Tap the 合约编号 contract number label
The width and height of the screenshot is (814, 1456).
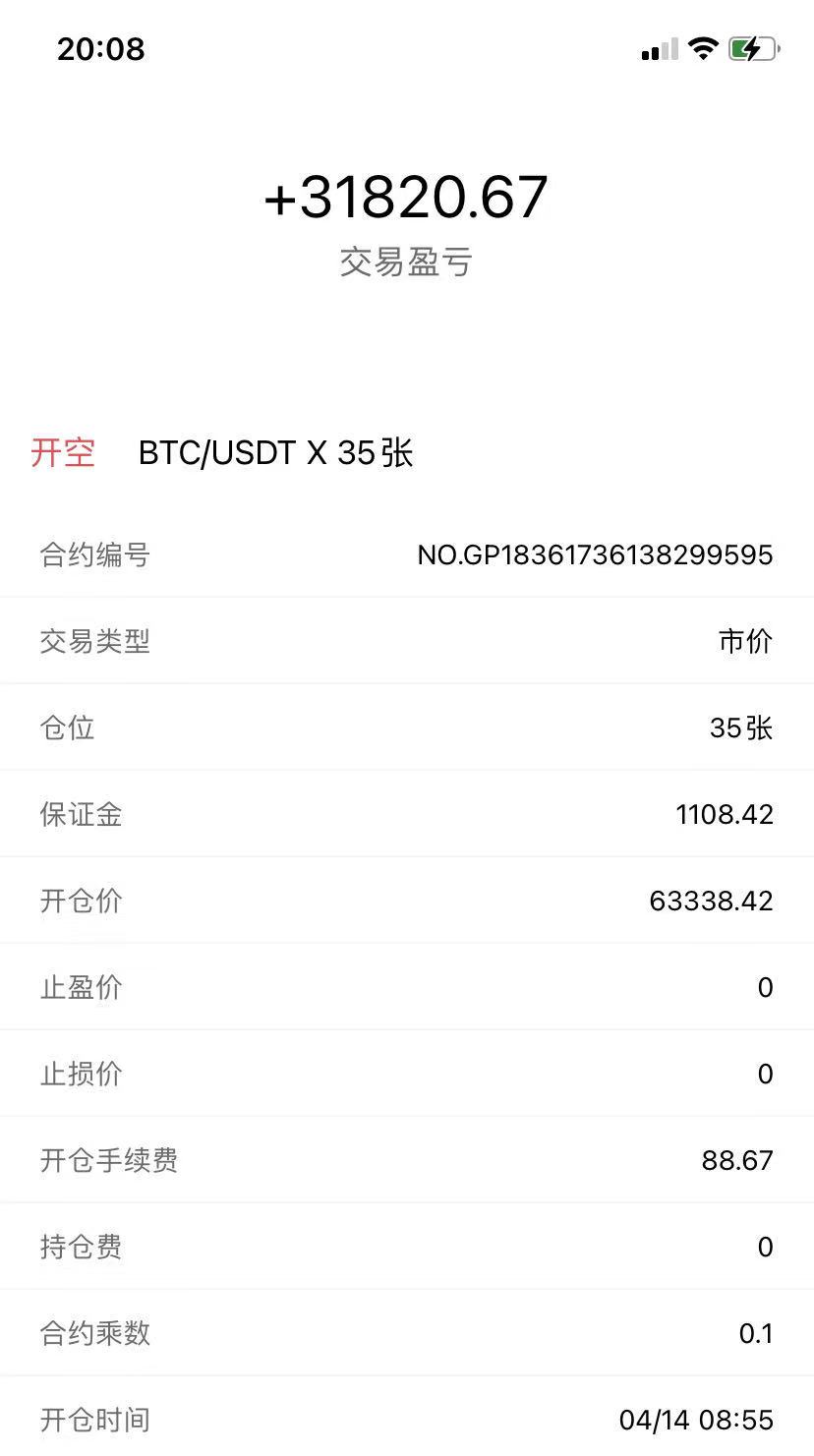click(93, 554)
